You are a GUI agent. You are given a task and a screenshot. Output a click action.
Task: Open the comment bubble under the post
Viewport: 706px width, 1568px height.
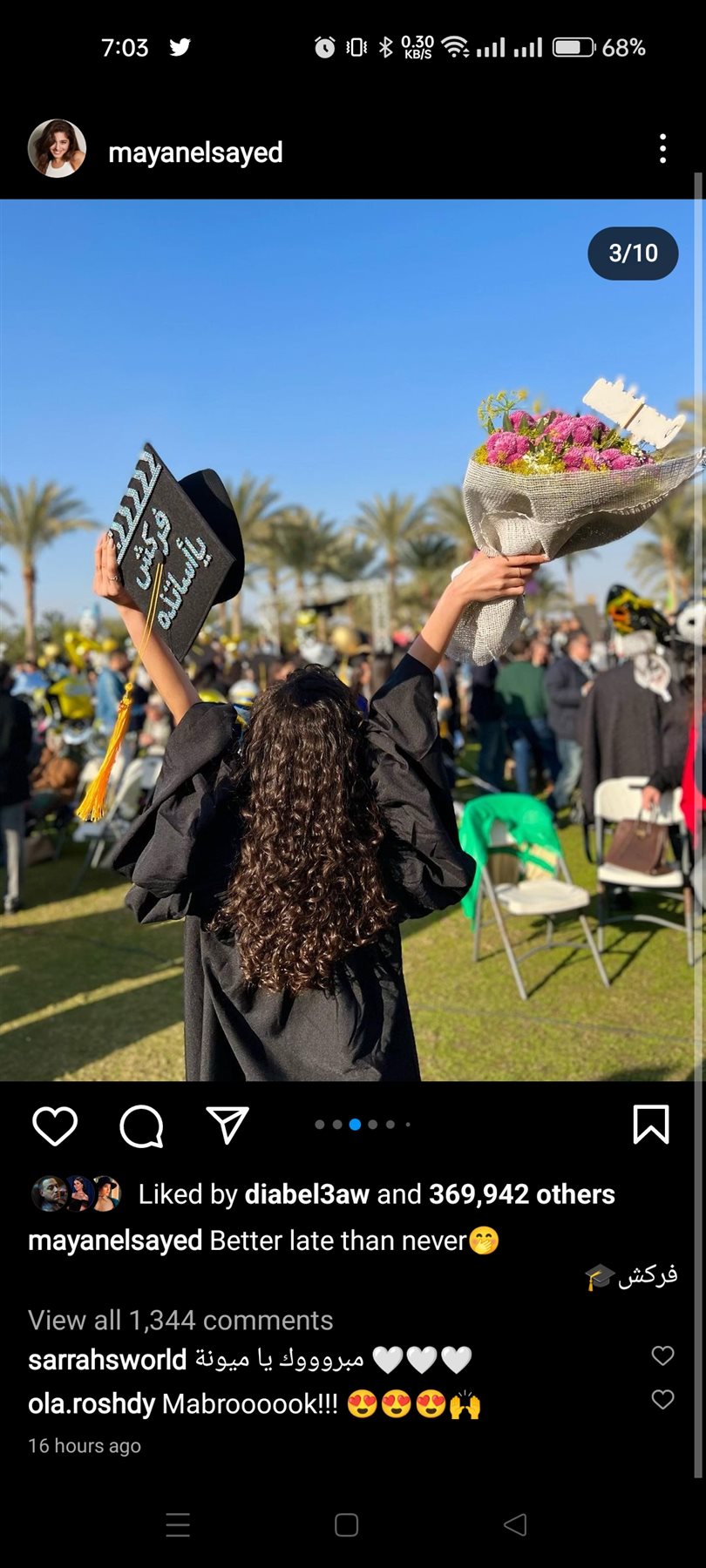click(x=141, y=1125)
